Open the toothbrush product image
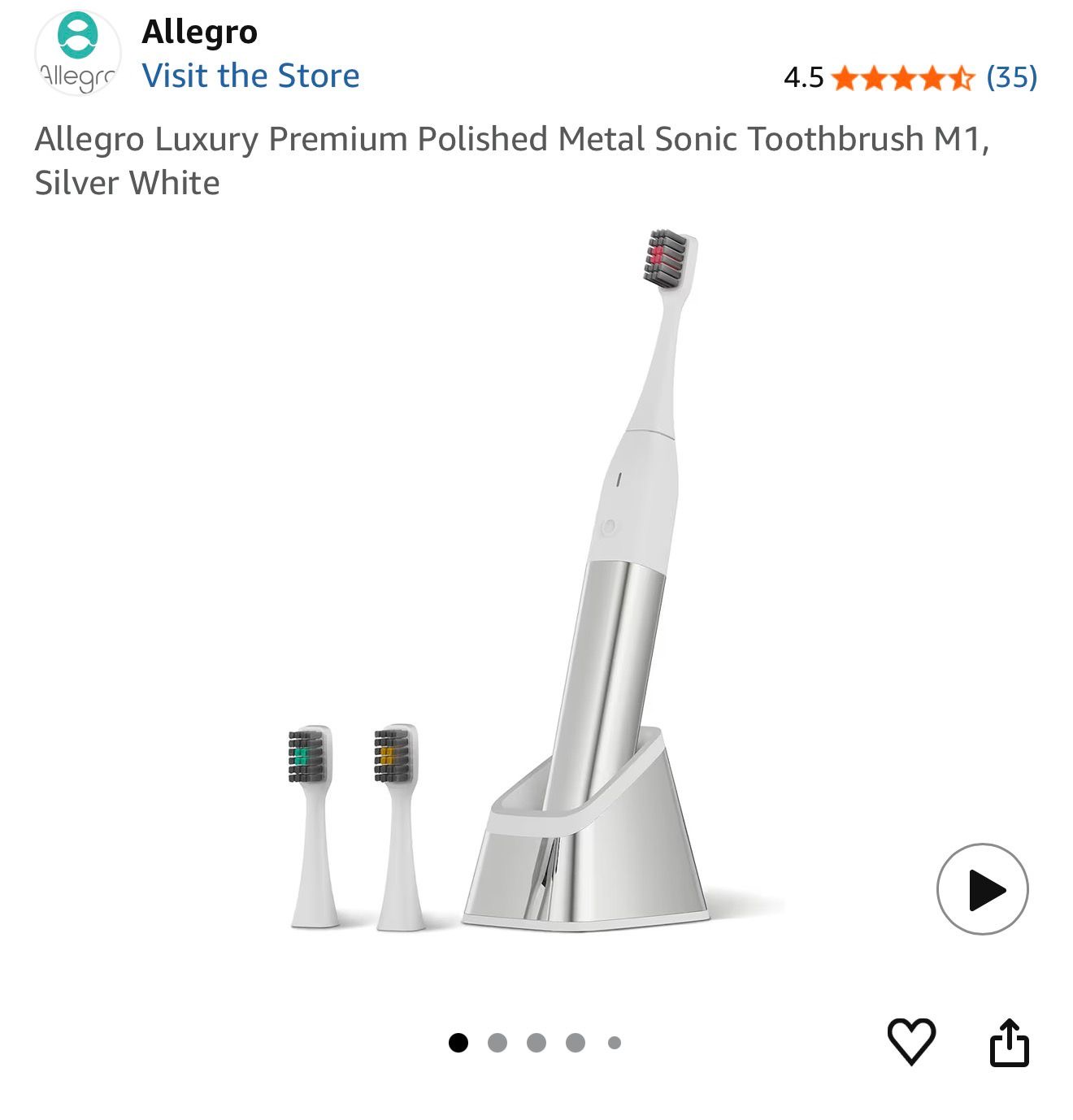1073x1120 pixels. coord(536,585)
